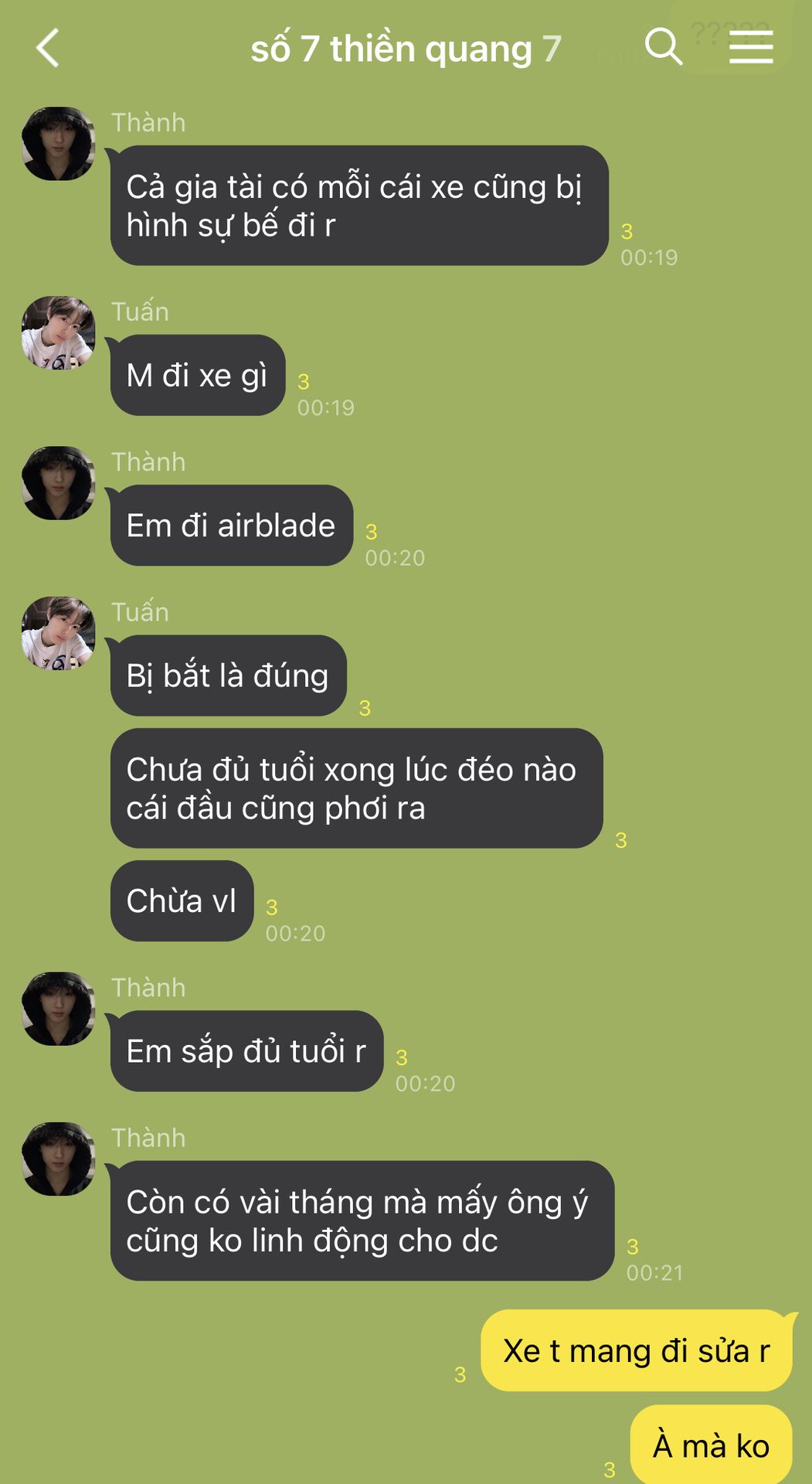Search messages in this chat
The width and height of the screenshot is (812, 1484).
(663, 47)
